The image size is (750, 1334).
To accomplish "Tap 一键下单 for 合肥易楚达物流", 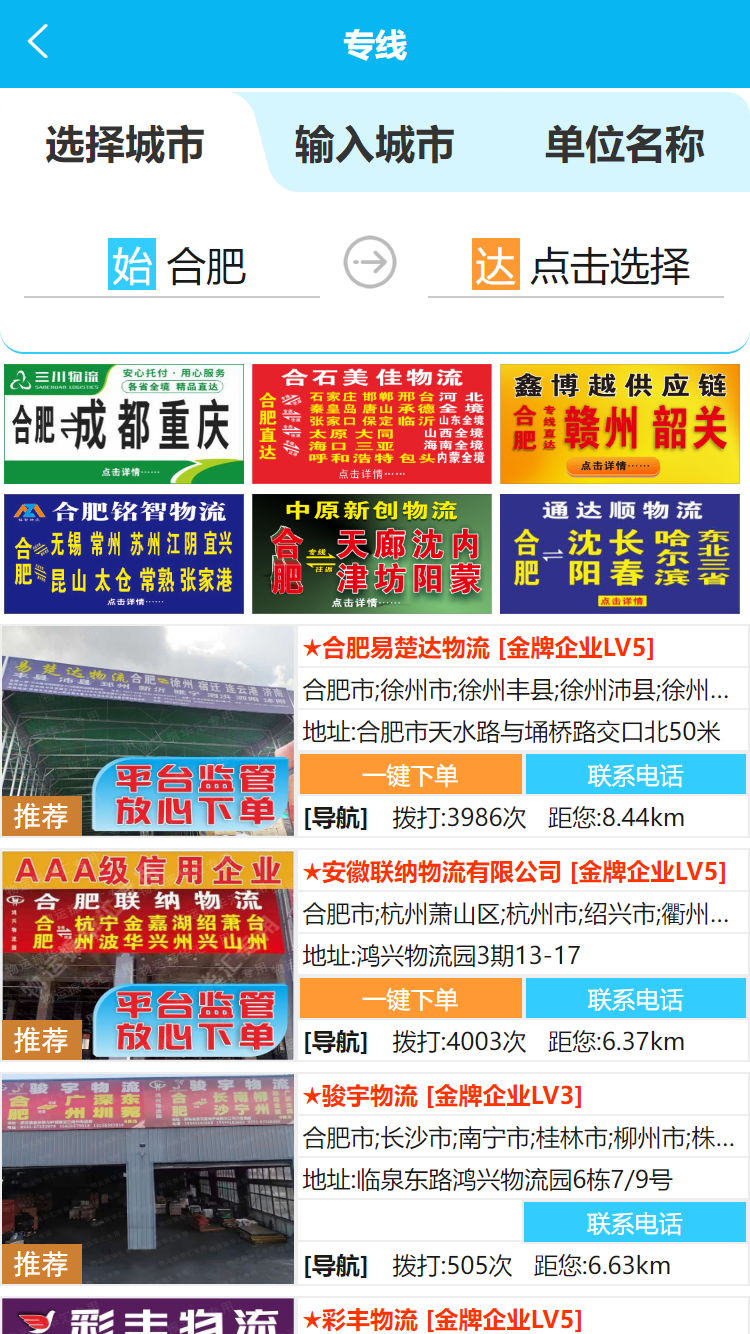I will click(410, 775).
